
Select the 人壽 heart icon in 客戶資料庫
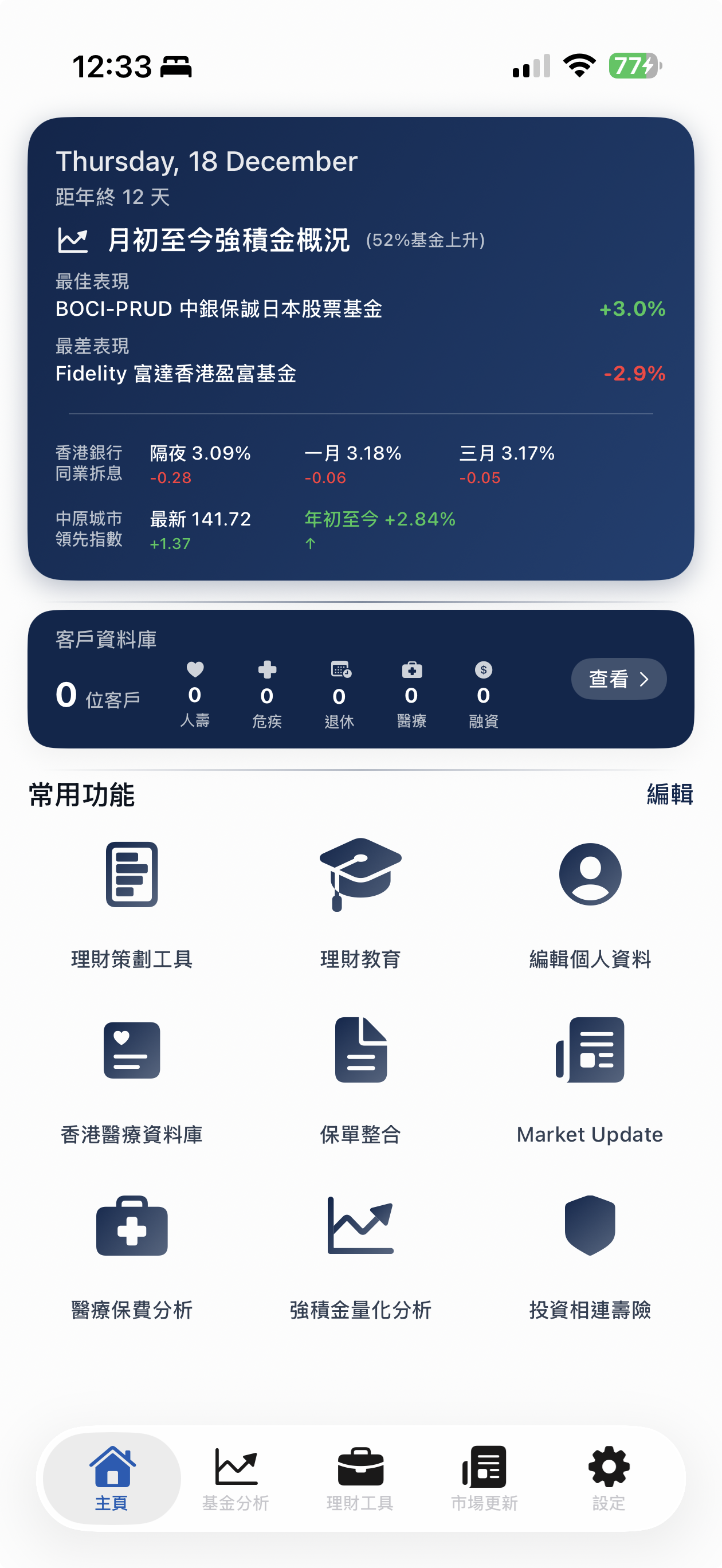195,669
